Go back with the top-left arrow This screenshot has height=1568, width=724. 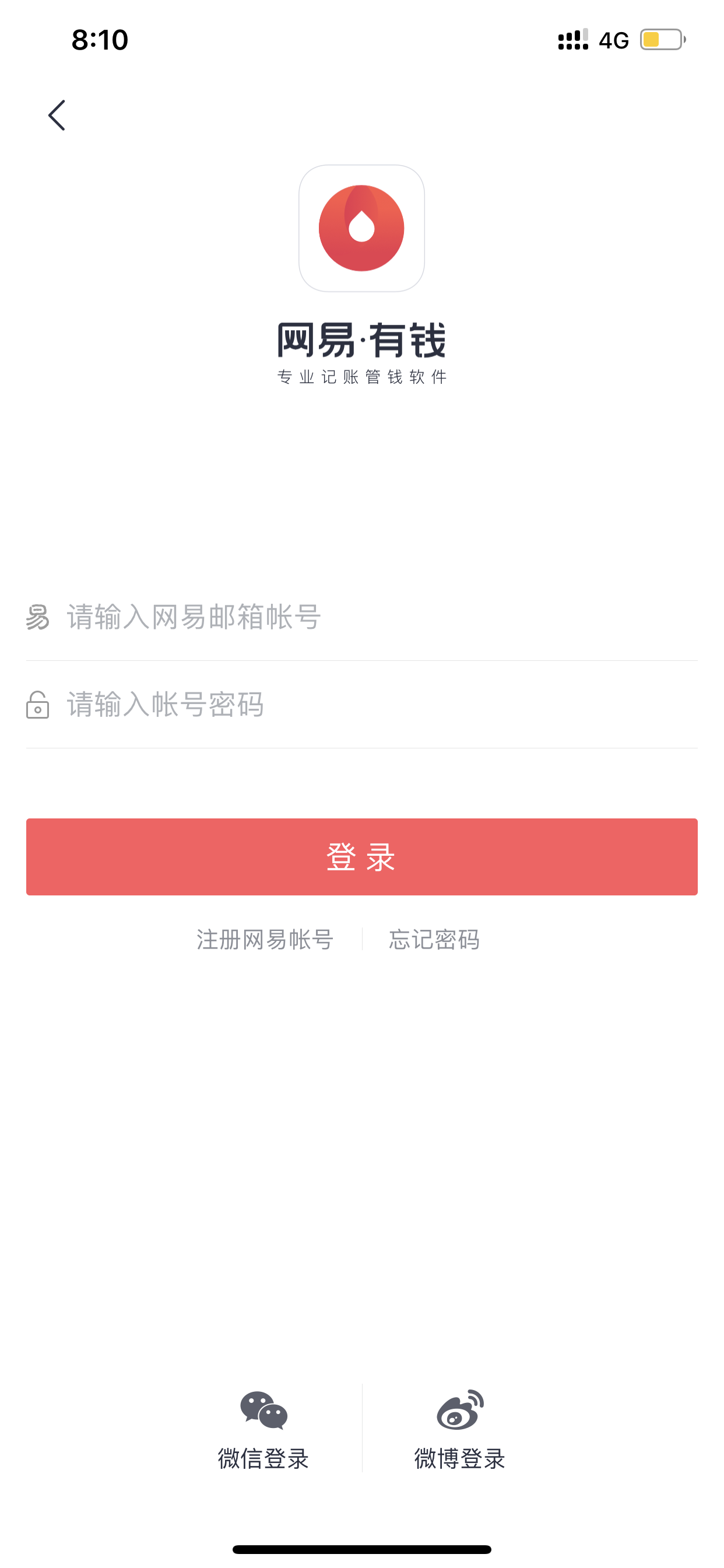pyautogui.click(x=57, y=115)
